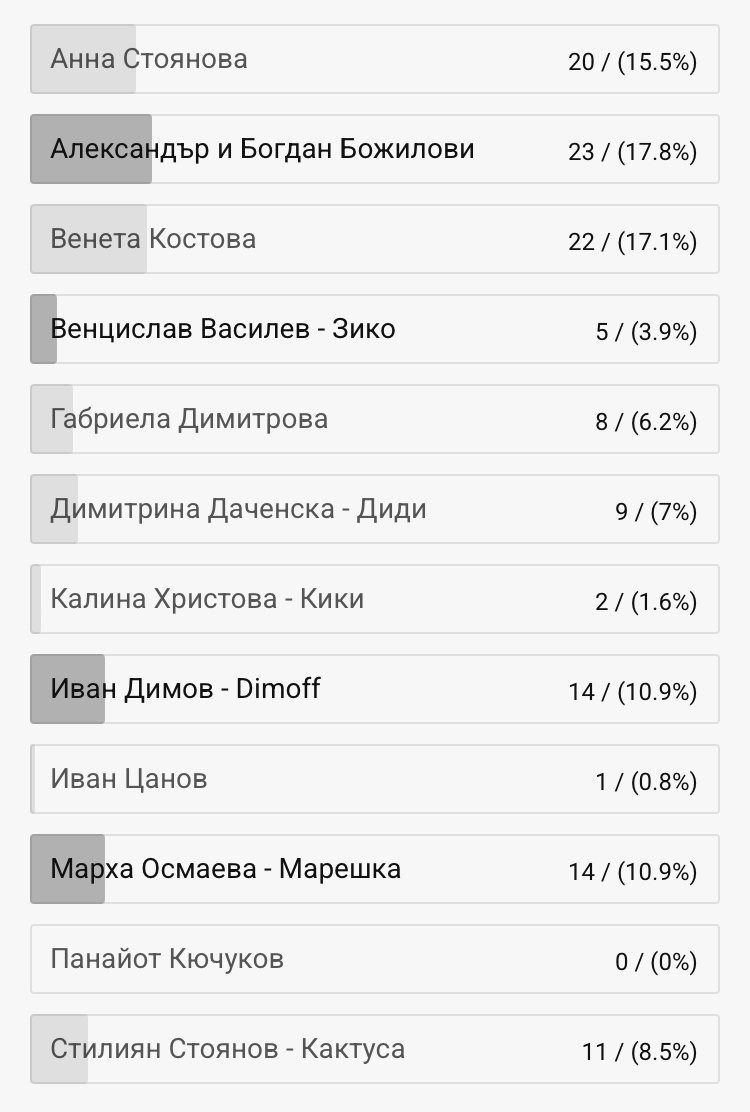Viewport: 750px width, 1112px height.
Task: Select Марха Осмаева - Марешка option
Action: (374, 869)
